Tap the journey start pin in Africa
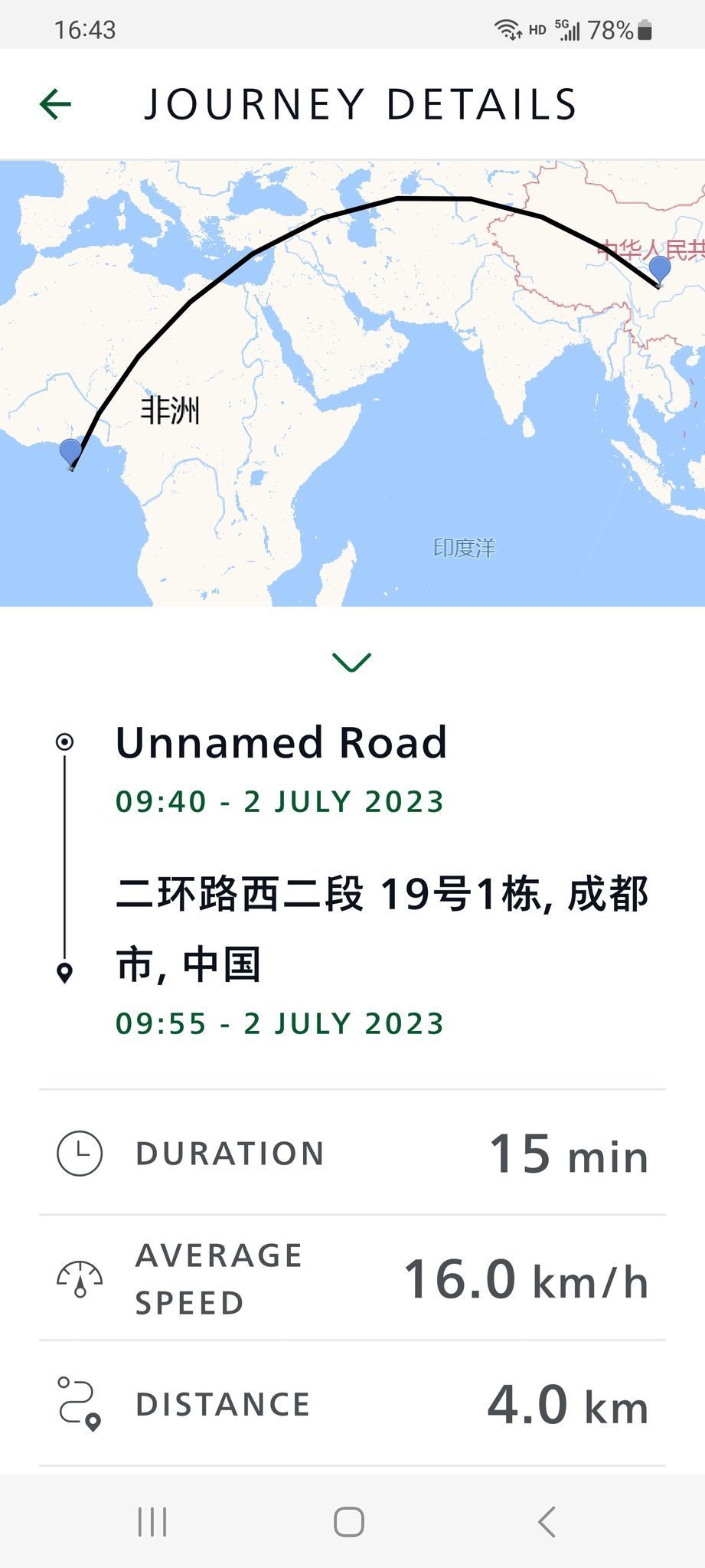This screenshot has width=705, height=1568. [x=71, y=454]
